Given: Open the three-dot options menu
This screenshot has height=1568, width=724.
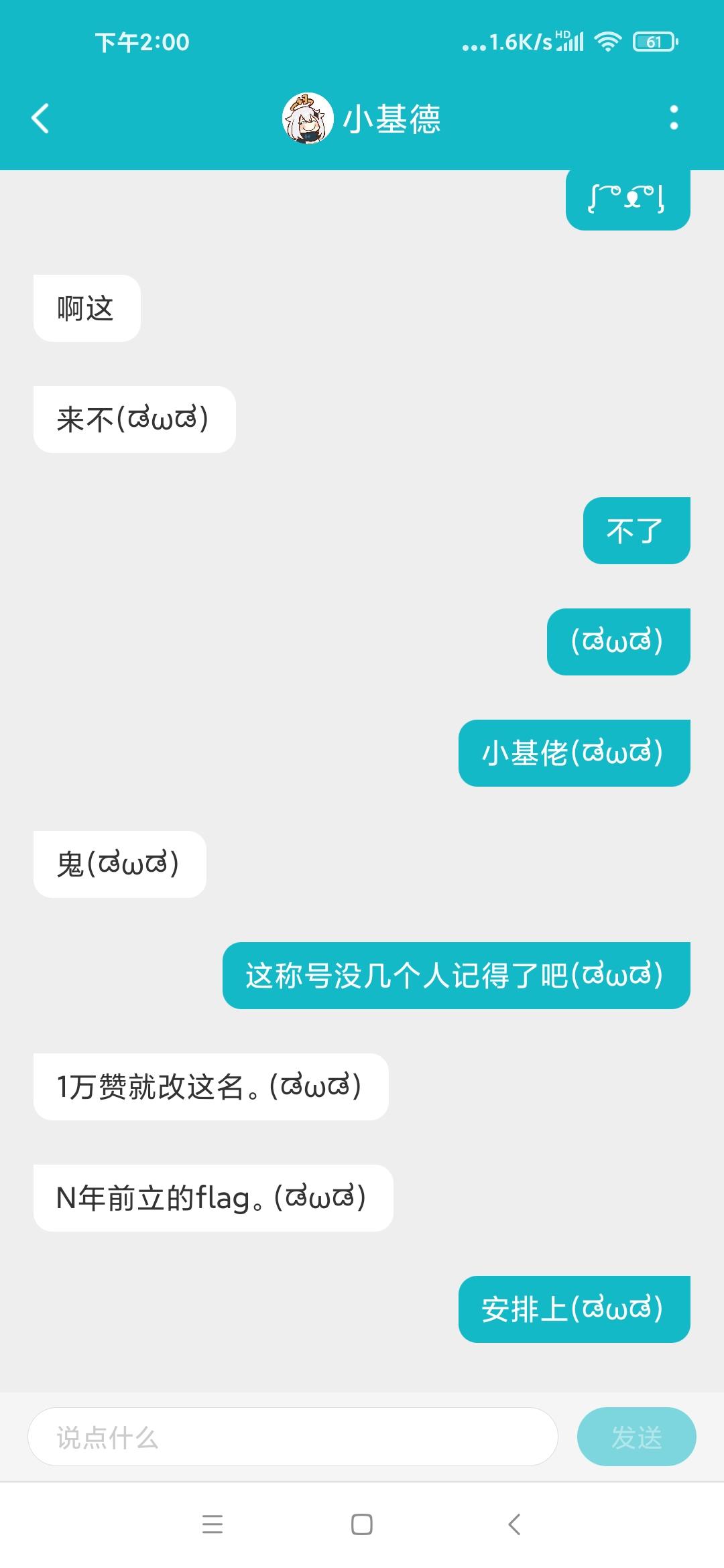Looking at the screenshot, I should pyautogui.click(x=675, y=119).
